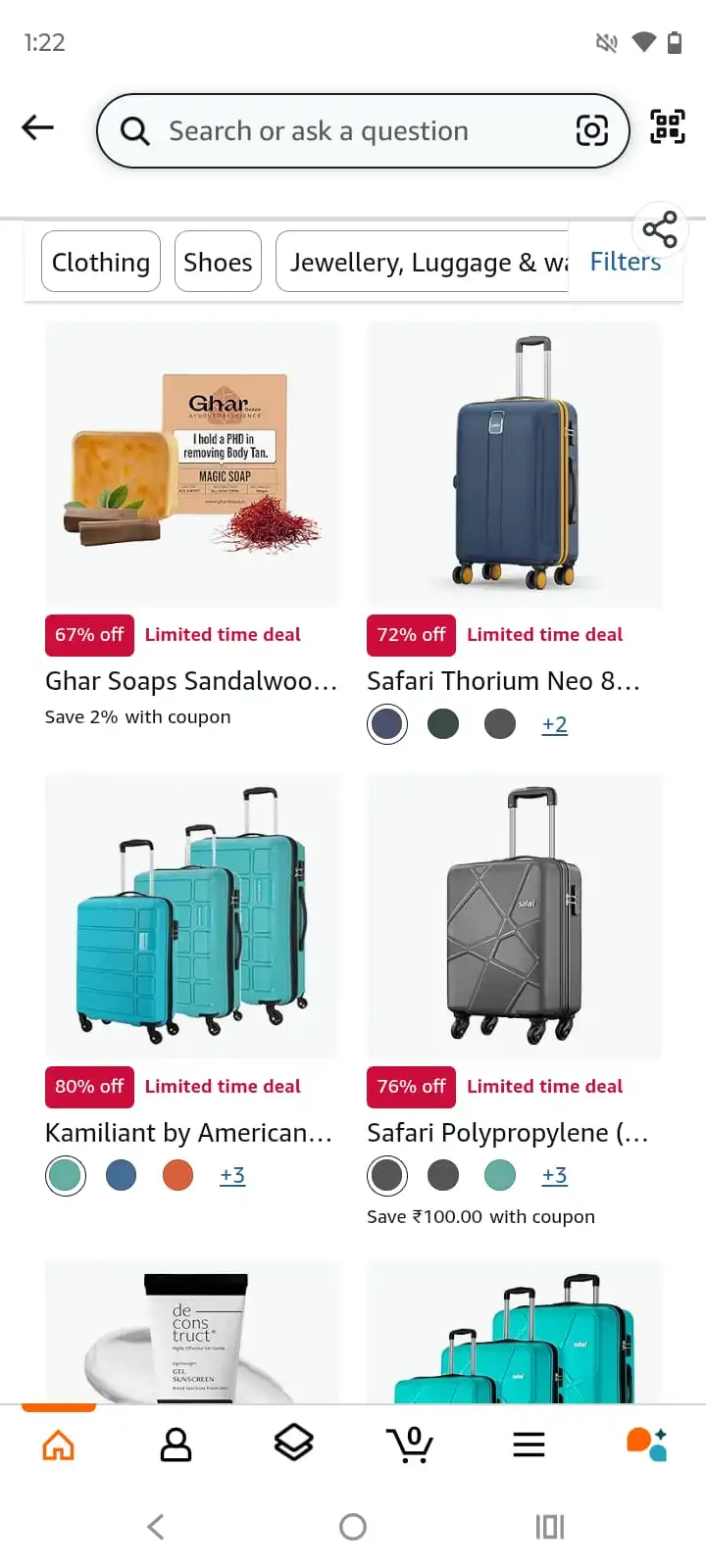This screenshot has width=706, height=1568.
Task: Open camera lens search in search bar
Action: (591, 130)
